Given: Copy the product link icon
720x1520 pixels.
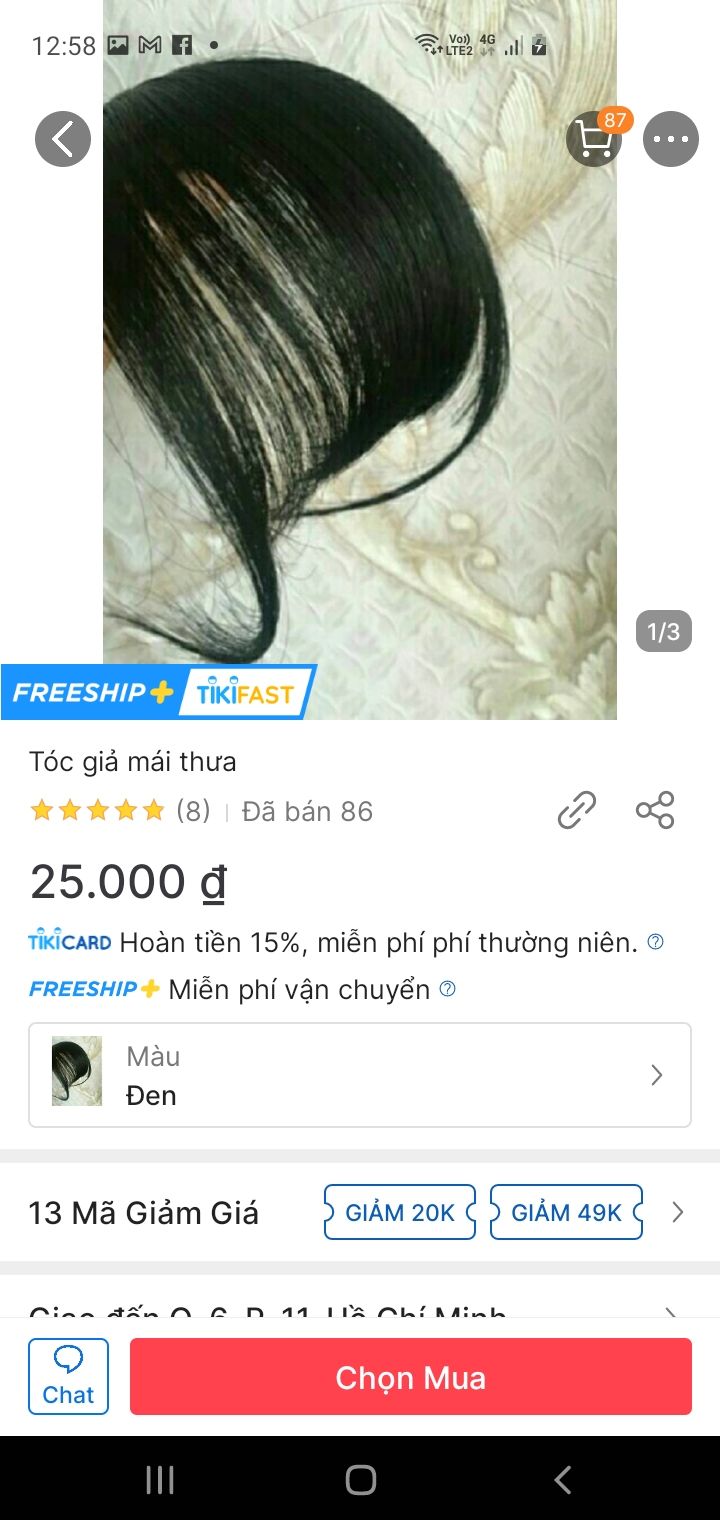Looking at the screenshot, I should [577, 811].
